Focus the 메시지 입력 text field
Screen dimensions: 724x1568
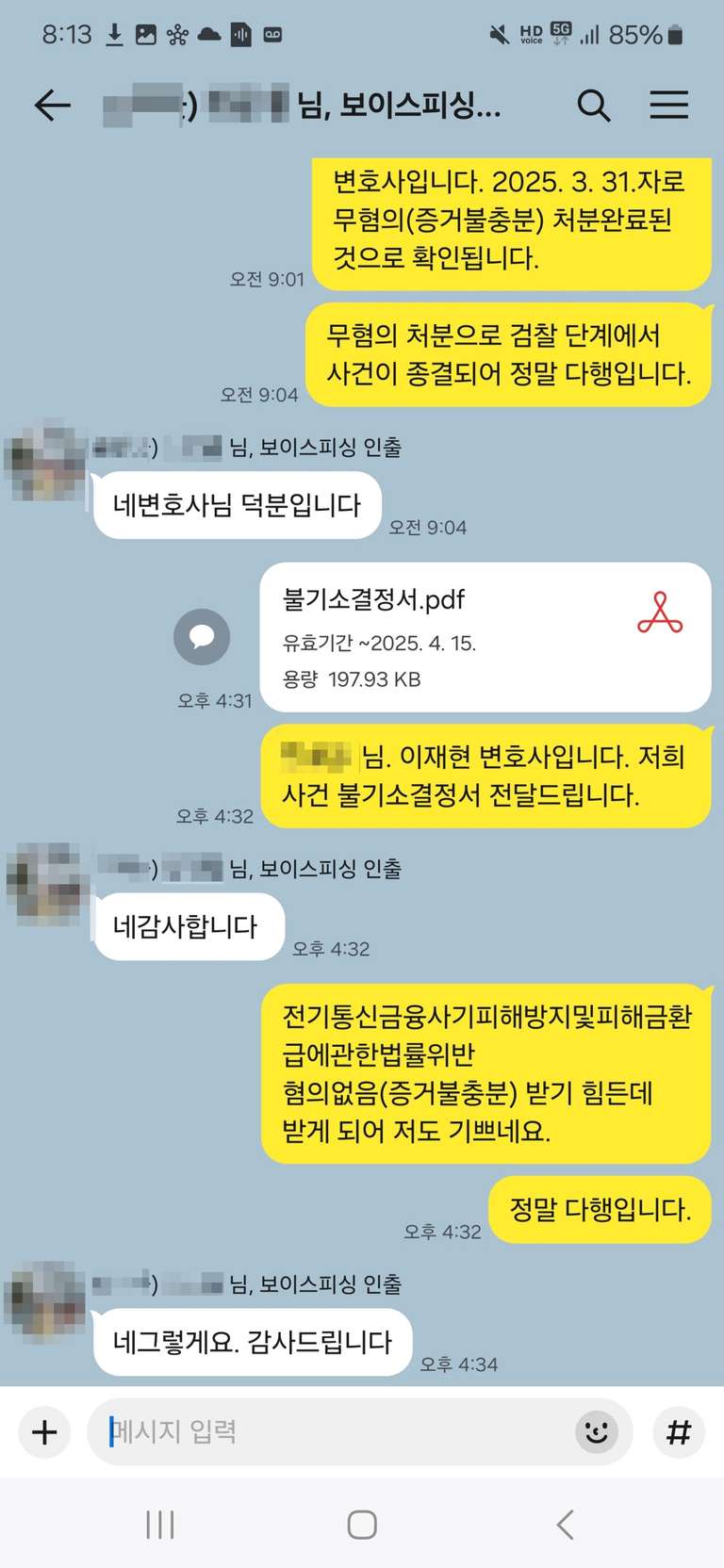[x=330, y=1432]
